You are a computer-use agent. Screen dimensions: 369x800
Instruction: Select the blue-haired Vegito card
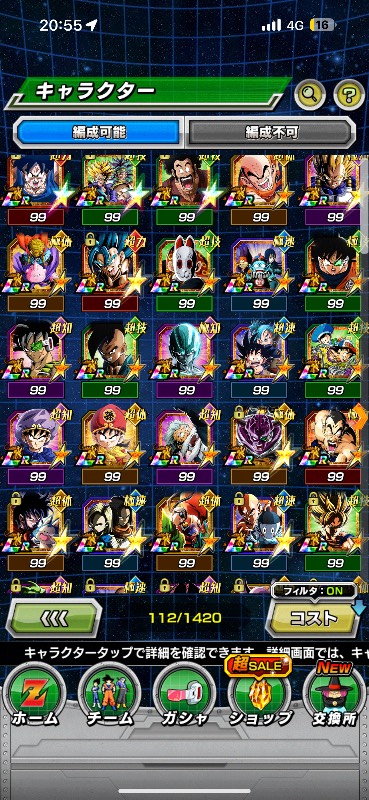click(x=111, y=273)
